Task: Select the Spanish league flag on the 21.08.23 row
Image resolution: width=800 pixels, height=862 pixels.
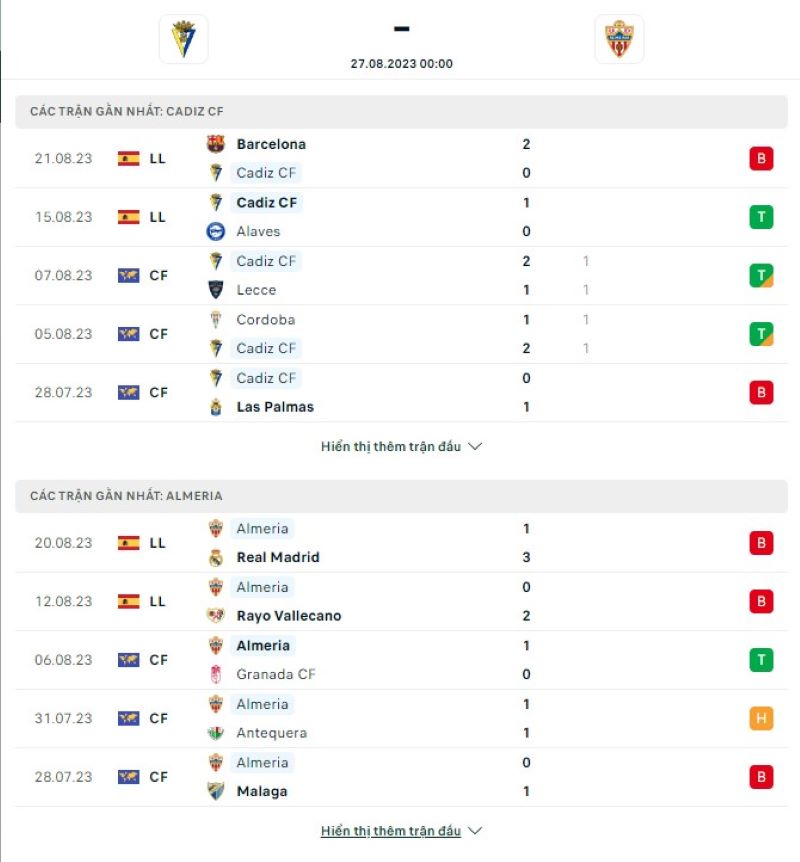Action: click(129, 152)
